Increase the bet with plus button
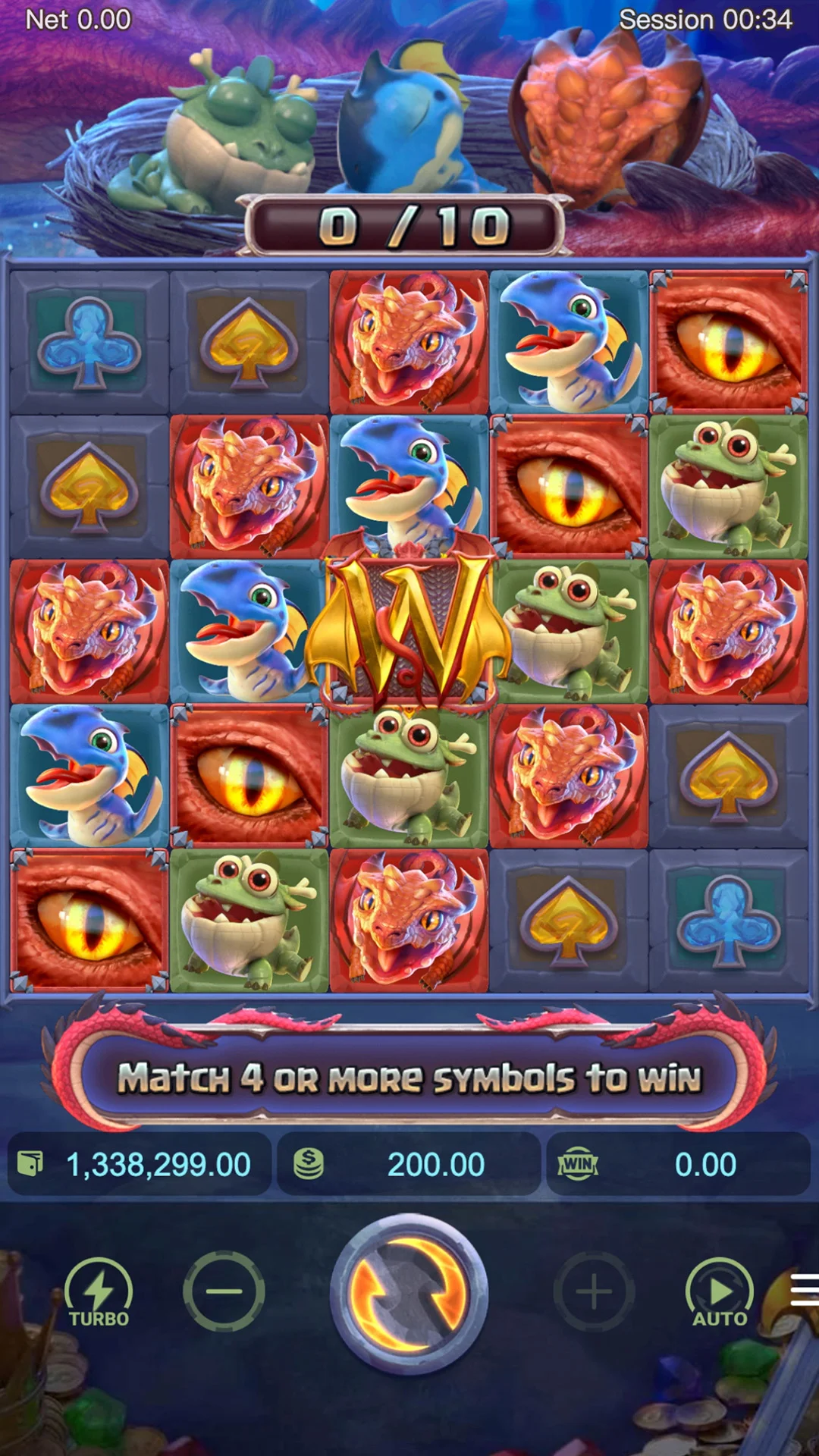The width and height of the screenshot is (819, 1456). pyautogui.click(x=594, y=1291)
